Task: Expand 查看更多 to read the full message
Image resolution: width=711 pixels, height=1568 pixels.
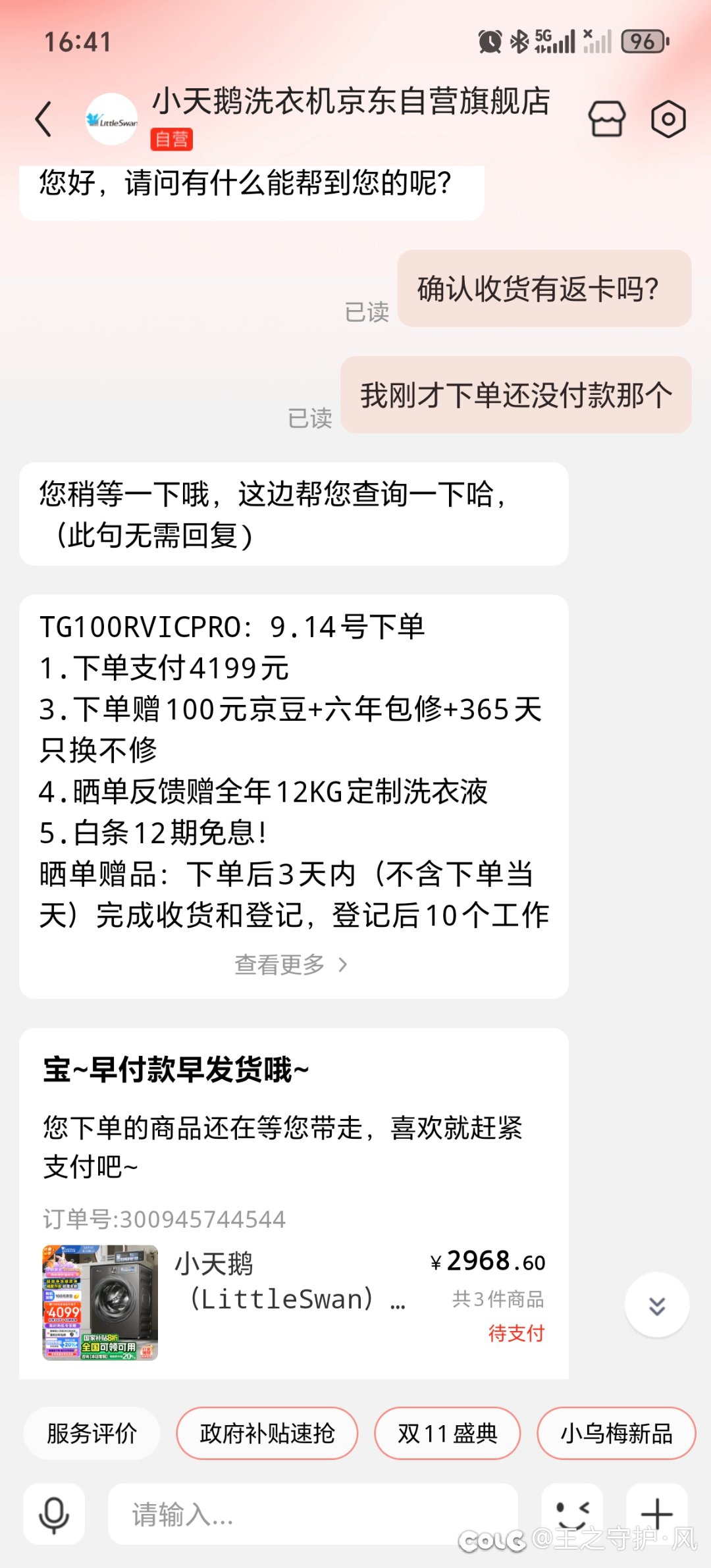Action: click(290, 965)
